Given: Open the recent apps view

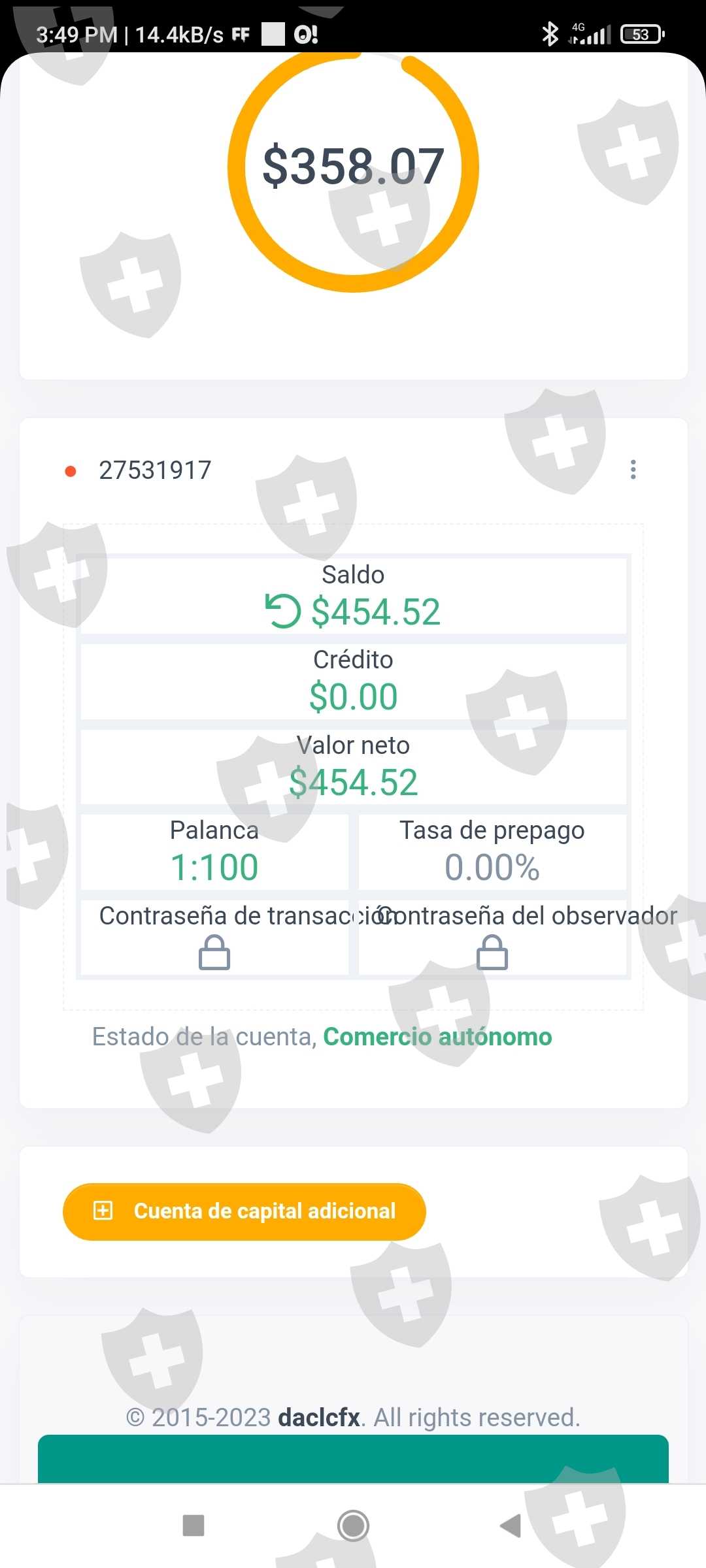Looking at the screenshot, I should click(193, 1526).
